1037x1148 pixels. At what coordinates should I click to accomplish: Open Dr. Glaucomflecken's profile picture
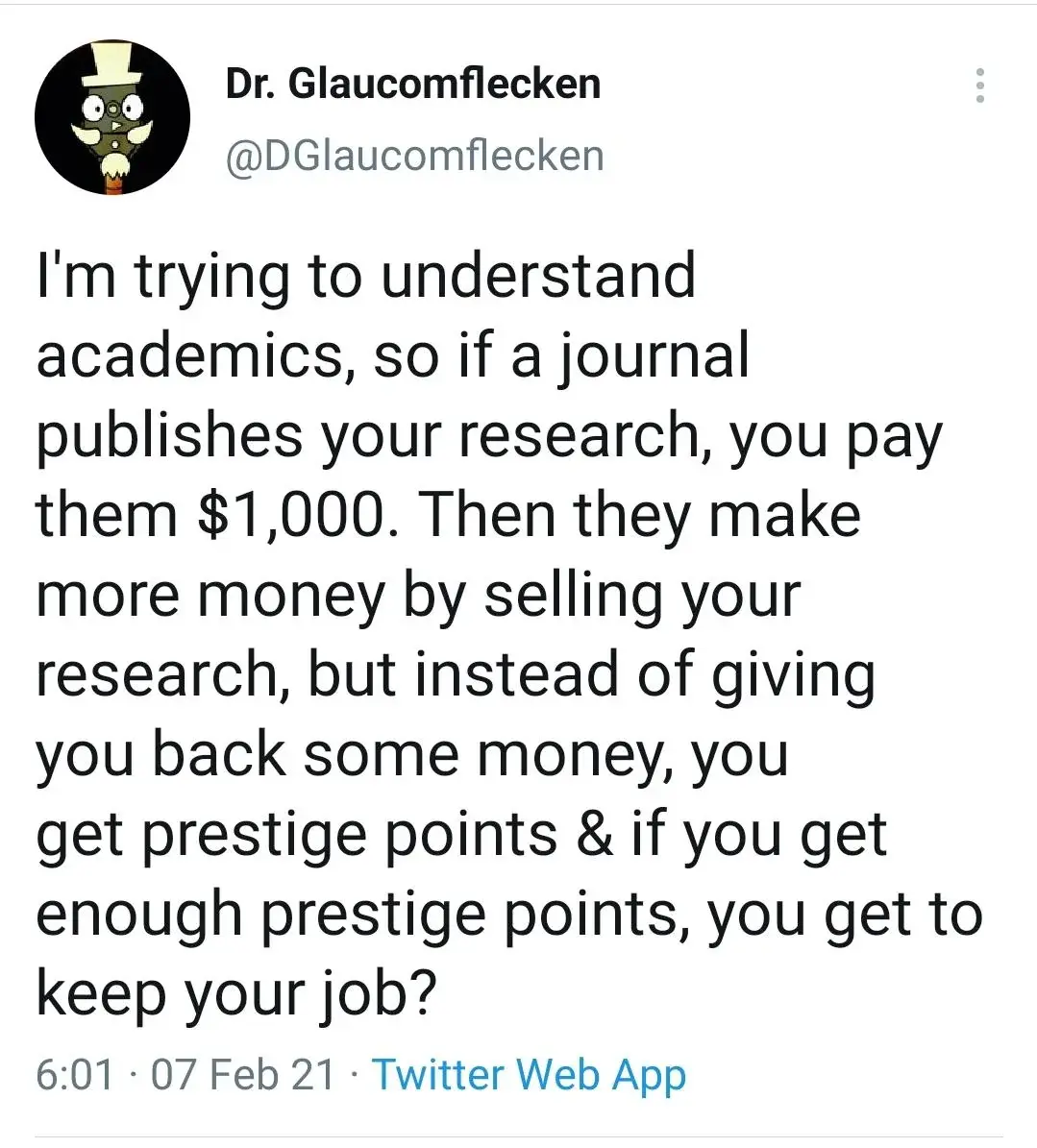[112, 118]
